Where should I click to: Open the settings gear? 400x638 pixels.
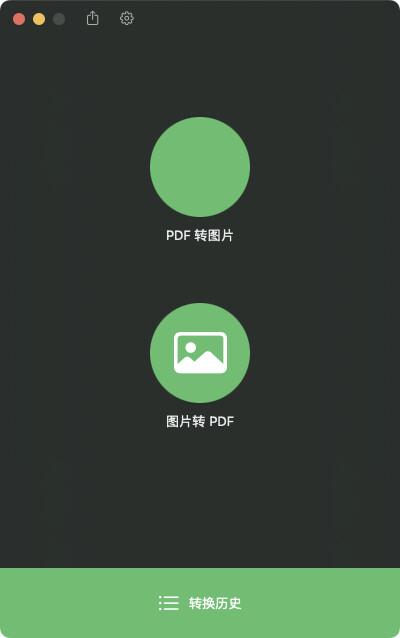click(127, 18)
